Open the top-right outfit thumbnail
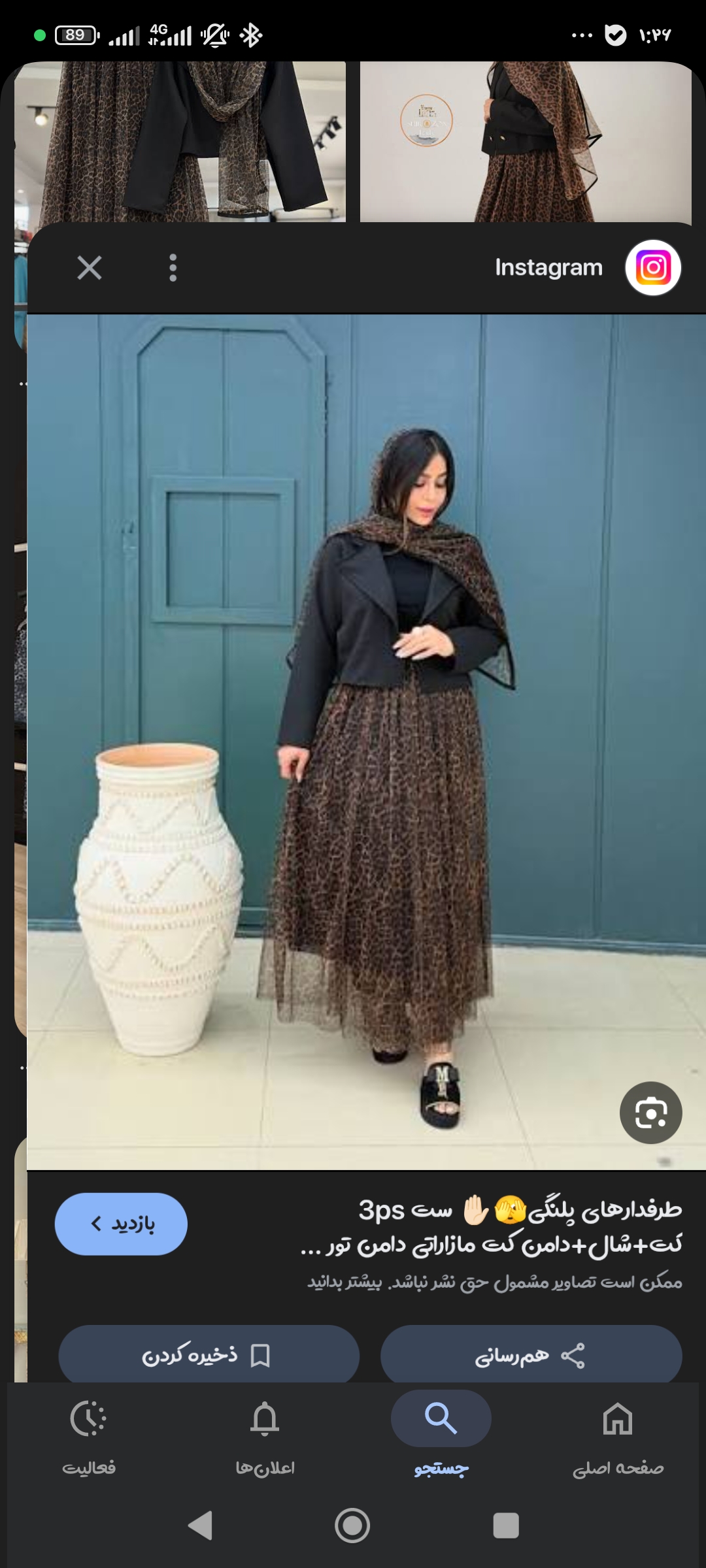This screenshot has height=1568, width=706. (x=526, y=142)
